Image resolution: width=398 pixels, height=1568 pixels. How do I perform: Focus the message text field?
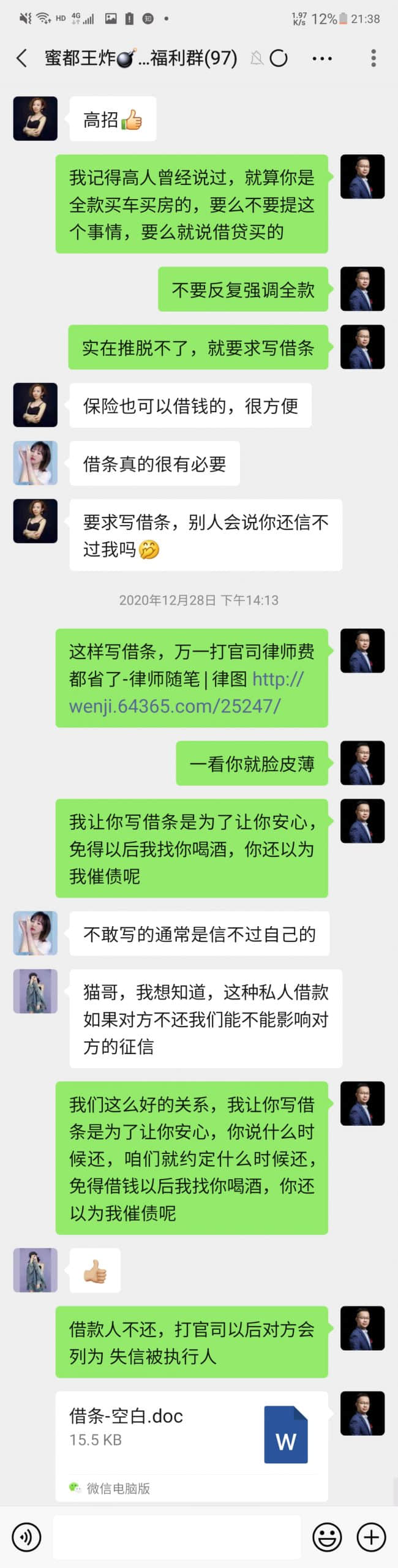[x=176, y=1537]
